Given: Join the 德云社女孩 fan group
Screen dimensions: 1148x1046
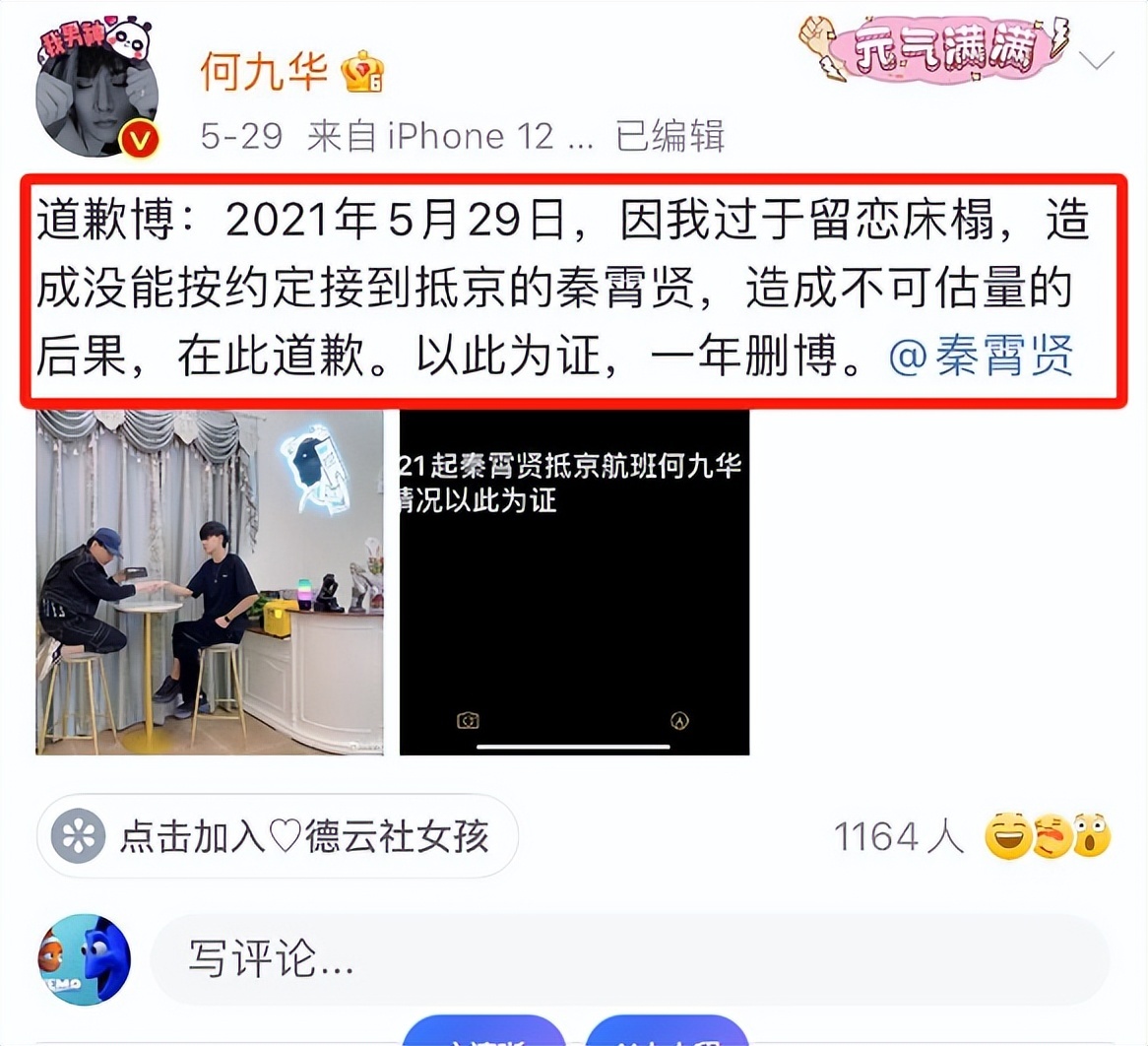Looking at the screenshot, I should point(279,836).
